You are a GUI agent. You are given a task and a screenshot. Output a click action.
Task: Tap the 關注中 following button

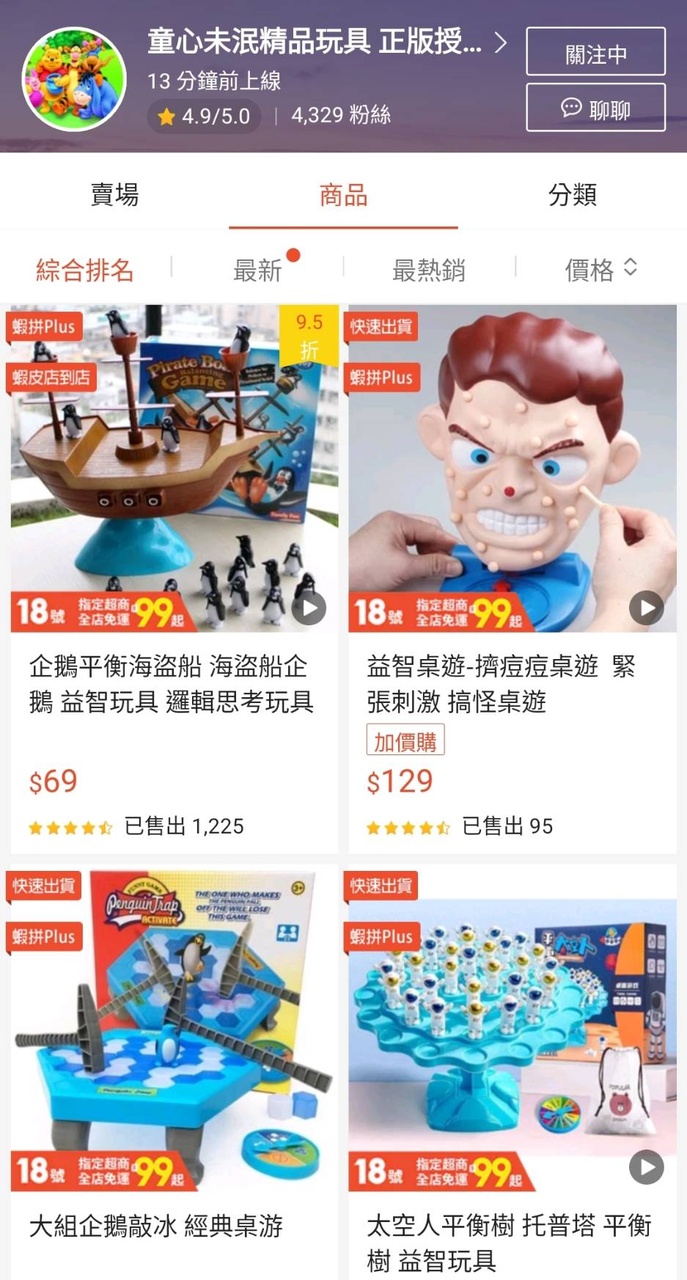coord(595,52)
